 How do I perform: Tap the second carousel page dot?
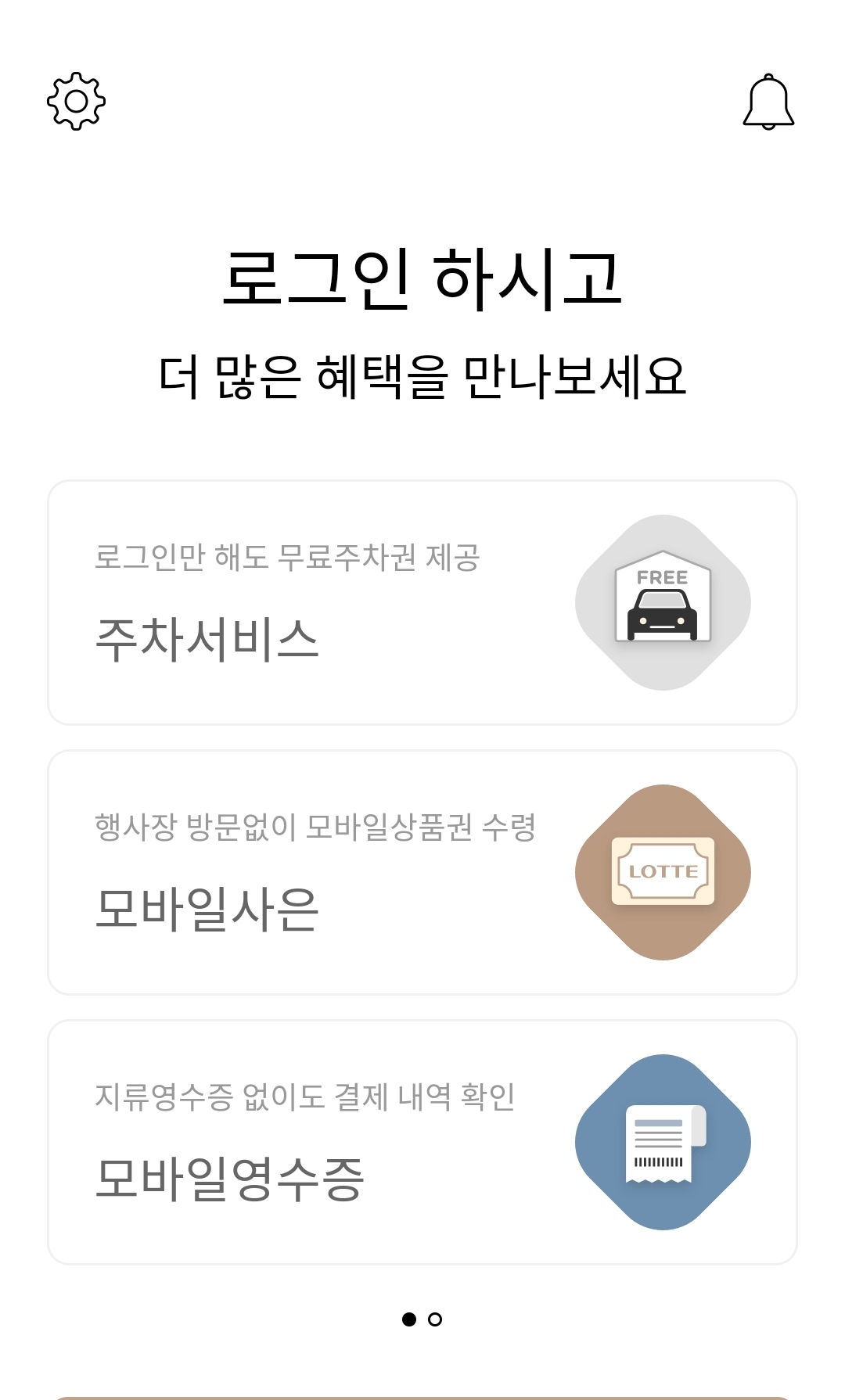click(436, 1317)
